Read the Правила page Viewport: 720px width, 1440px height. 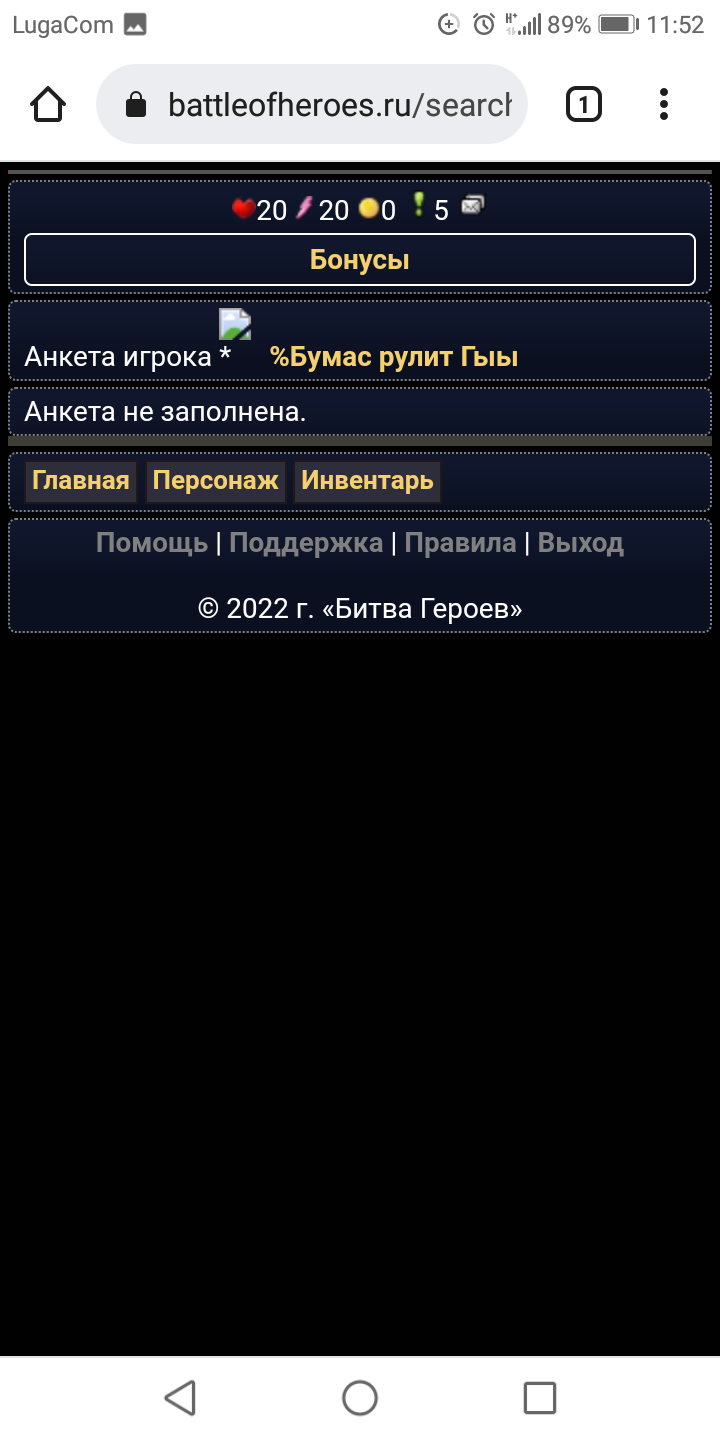tap(460, 543)
